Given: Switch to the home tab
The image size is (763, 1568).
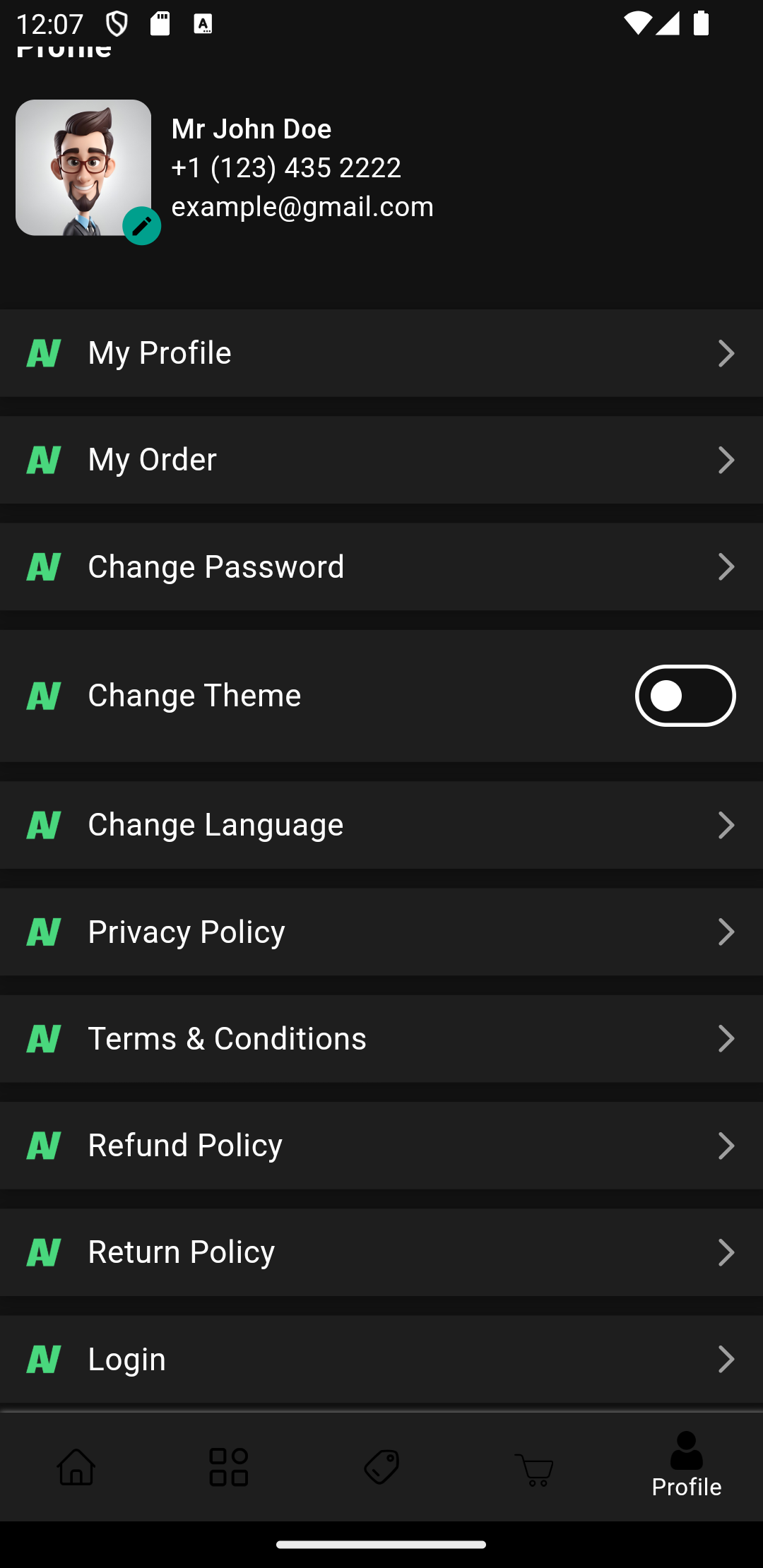Looking at the screenshot, I should click(x=76, y=1467).
